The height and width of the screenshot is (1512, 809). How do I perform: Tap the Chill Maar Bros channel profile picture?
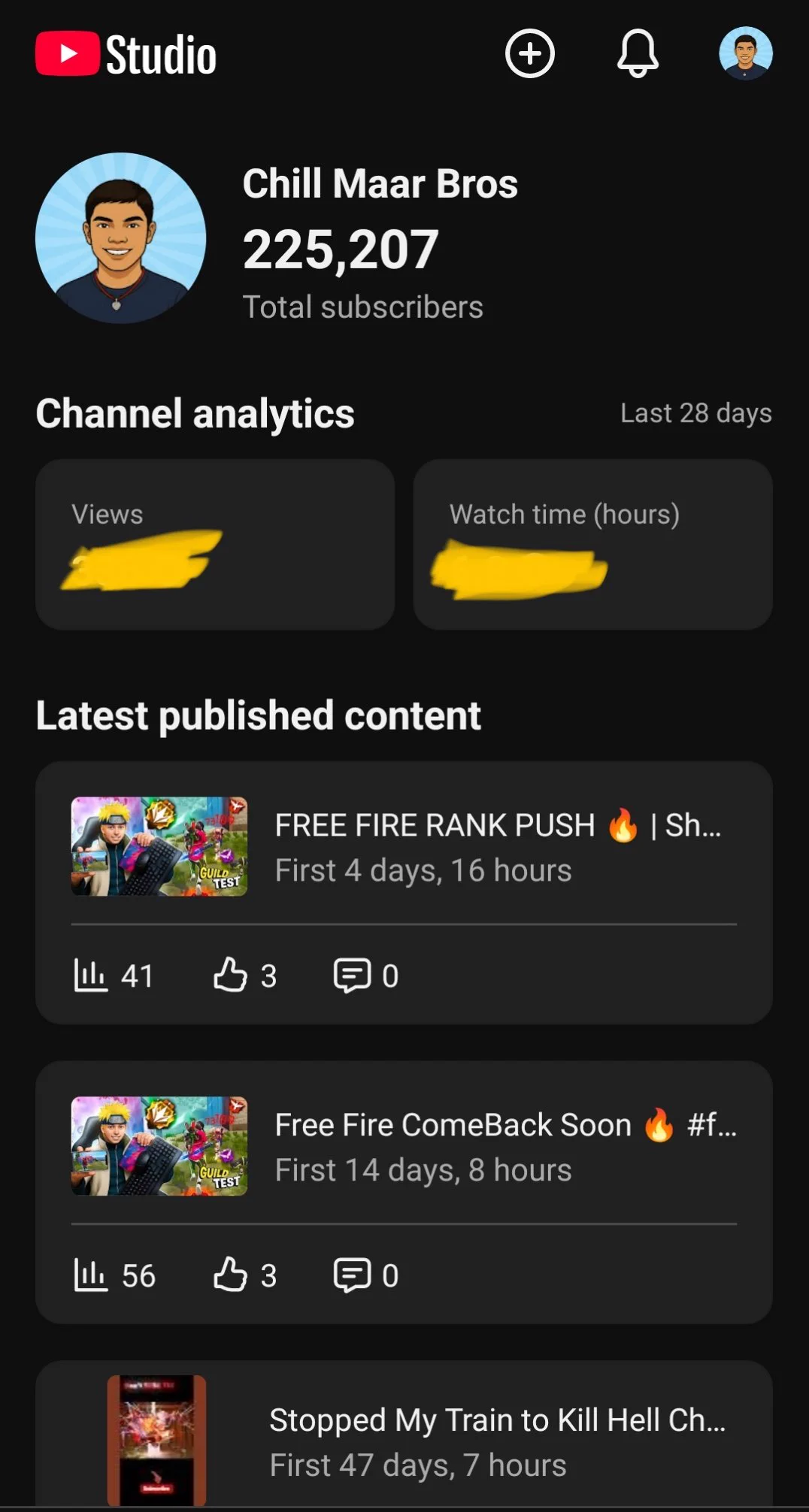[120, 238]
